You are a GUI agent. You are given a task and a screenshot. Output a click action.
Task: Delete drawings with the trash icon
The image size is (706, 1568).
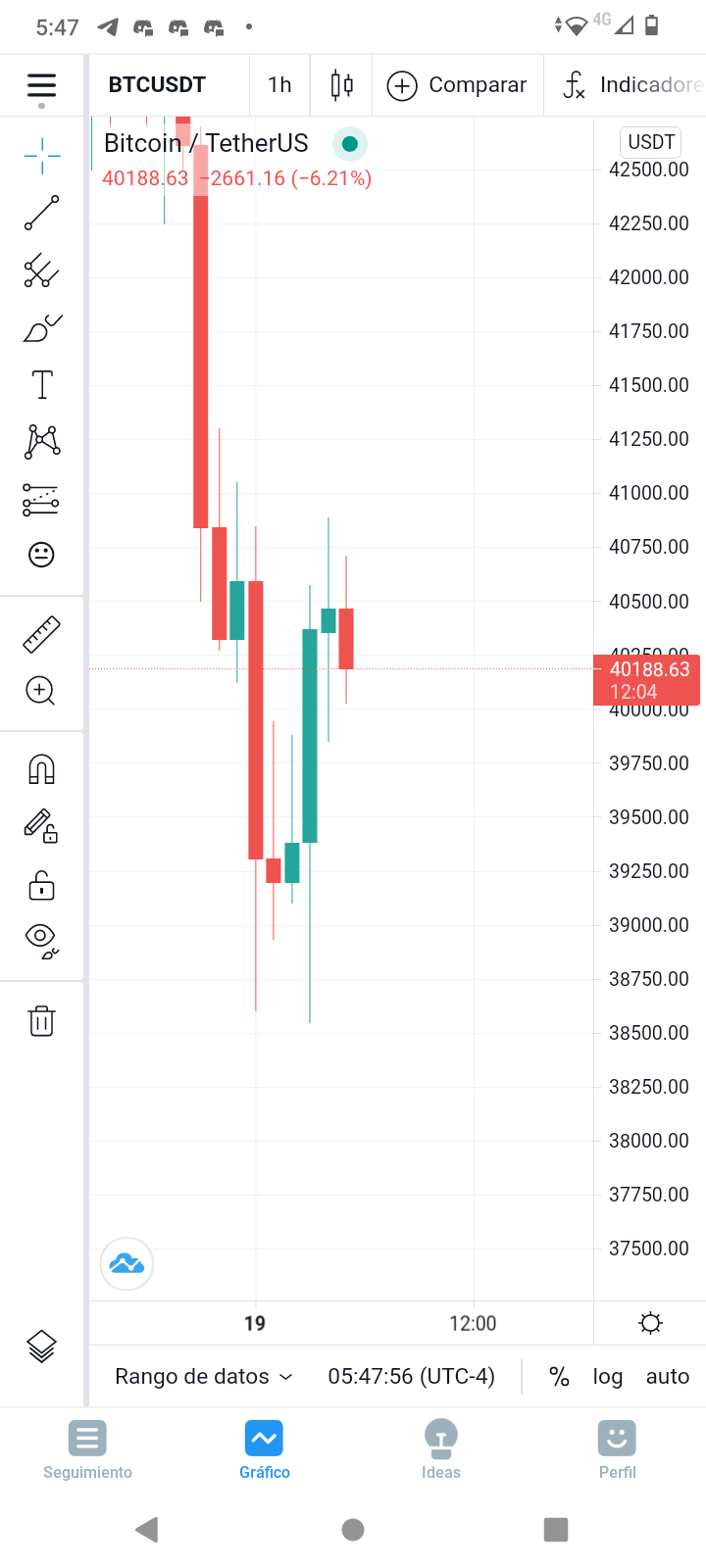pyautogui.click(x=41, y=1021)
